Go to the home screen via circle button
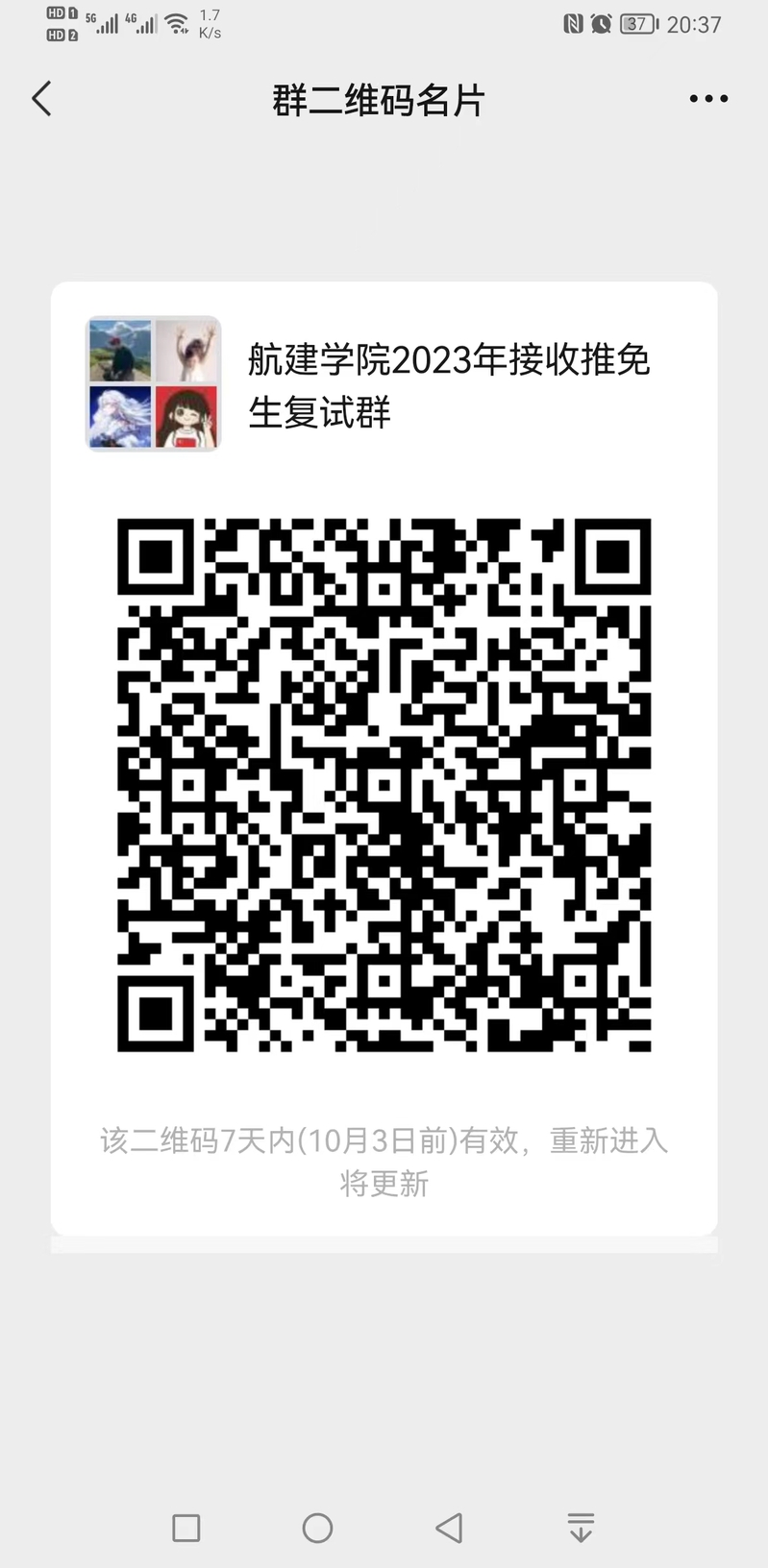The height and width of the screenshot is (1568, 768). (x=317, y=1528)
